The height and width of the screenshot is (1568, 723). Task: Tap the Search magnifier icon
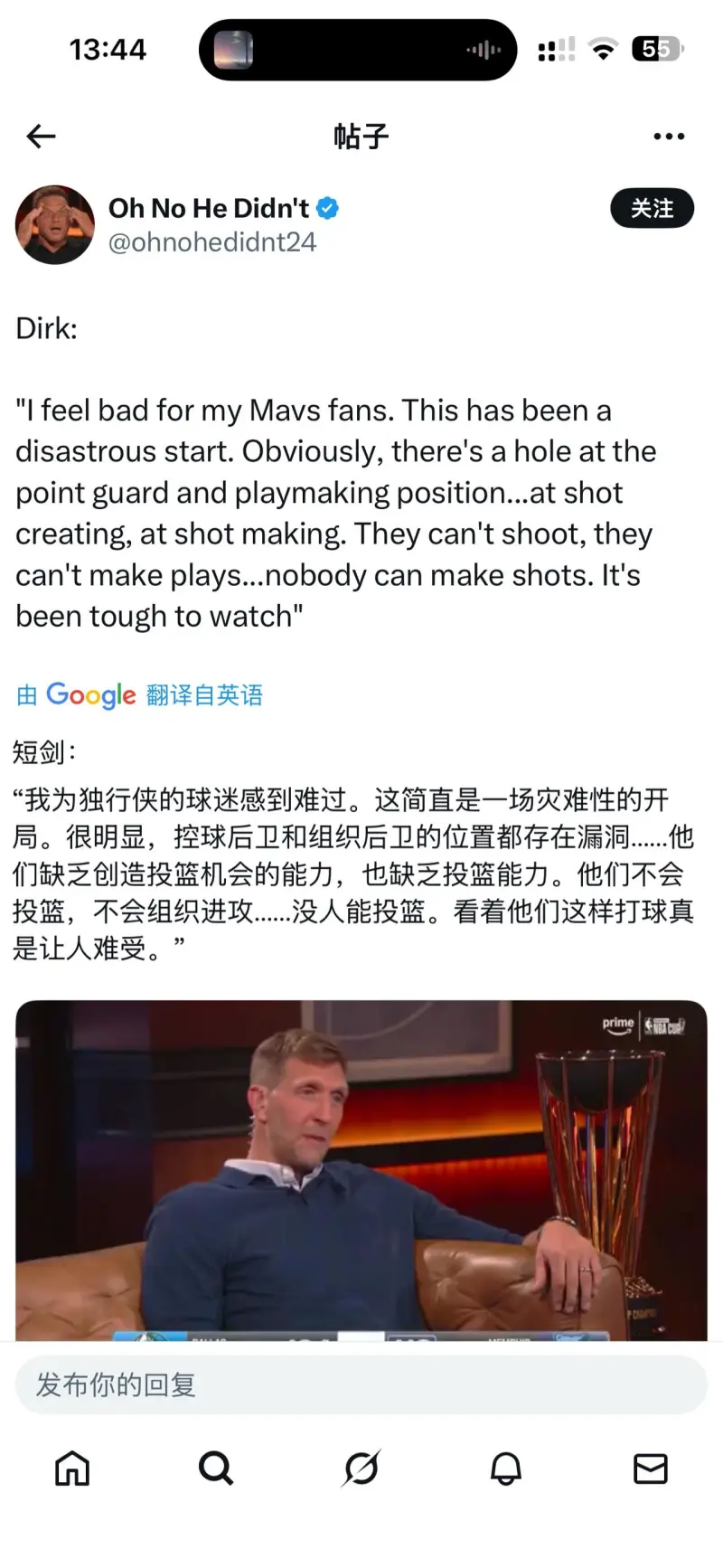point(217,1469)
